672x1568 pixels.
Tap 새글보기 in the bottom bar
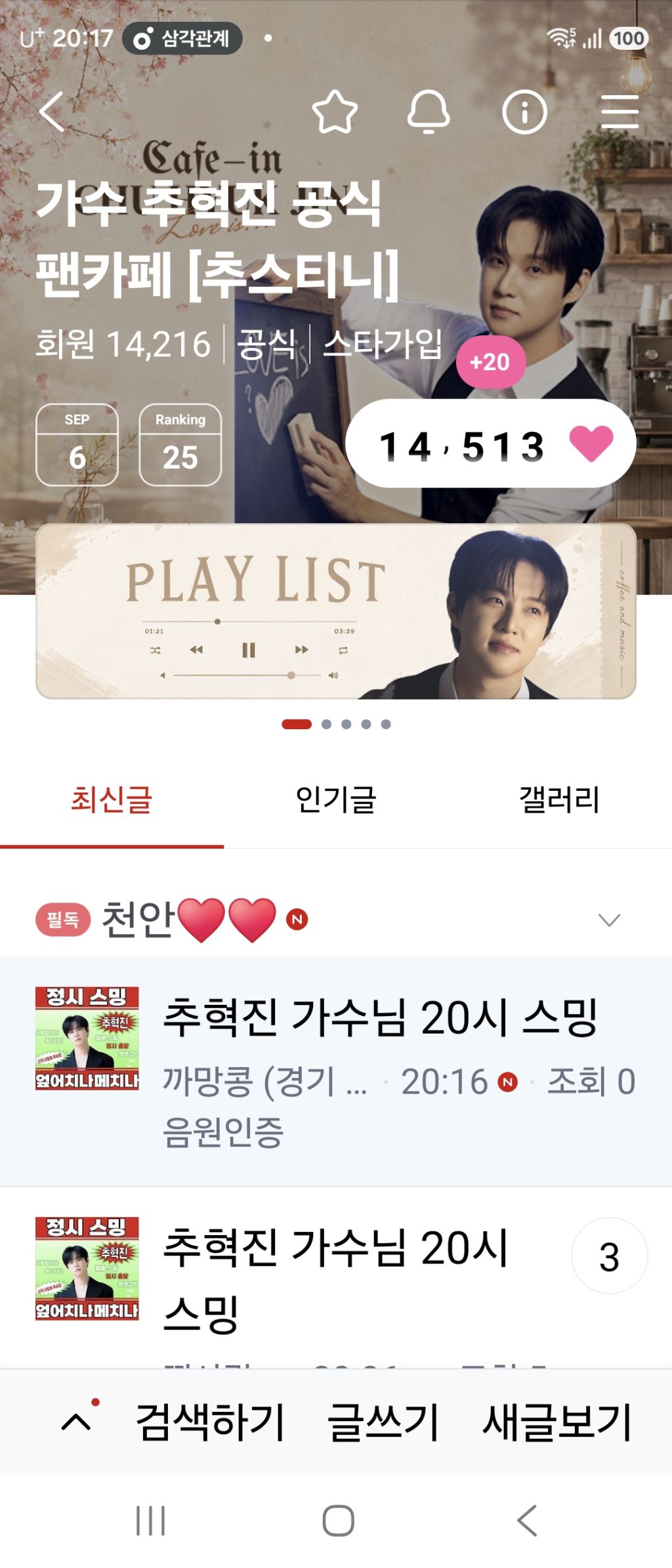[x=557, y=1422]
